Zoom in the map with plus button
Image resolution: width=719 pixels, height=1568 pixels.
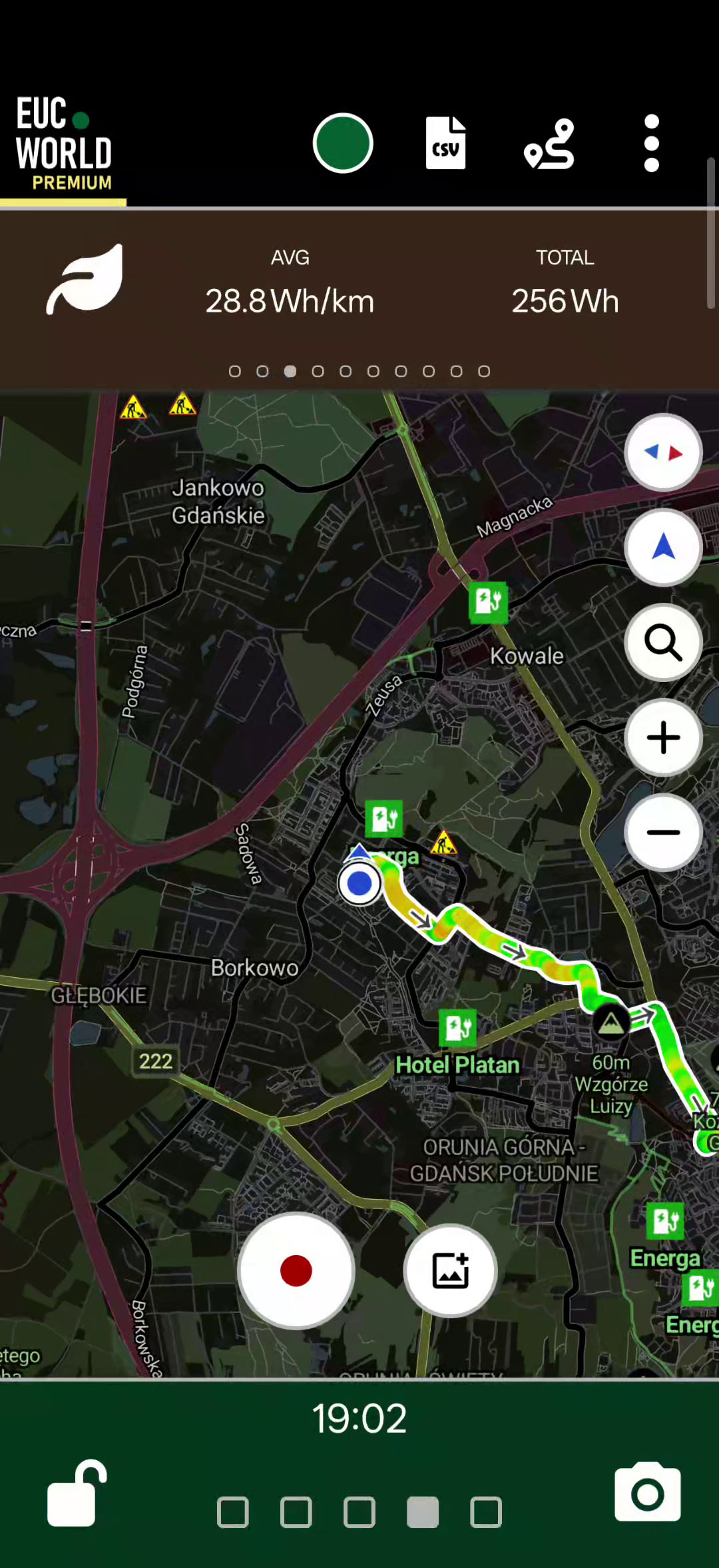point(663,737)
